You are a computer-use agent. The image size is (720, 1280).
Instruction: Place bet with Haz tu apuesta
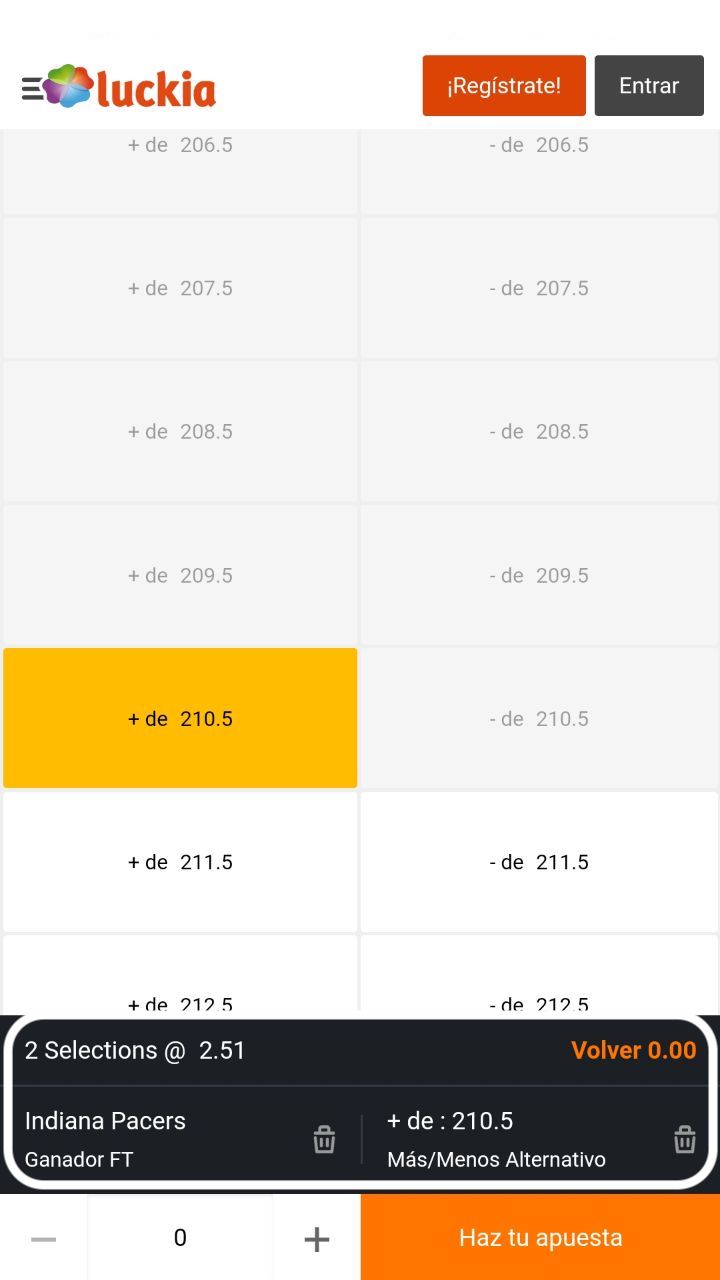(540, 1238)
